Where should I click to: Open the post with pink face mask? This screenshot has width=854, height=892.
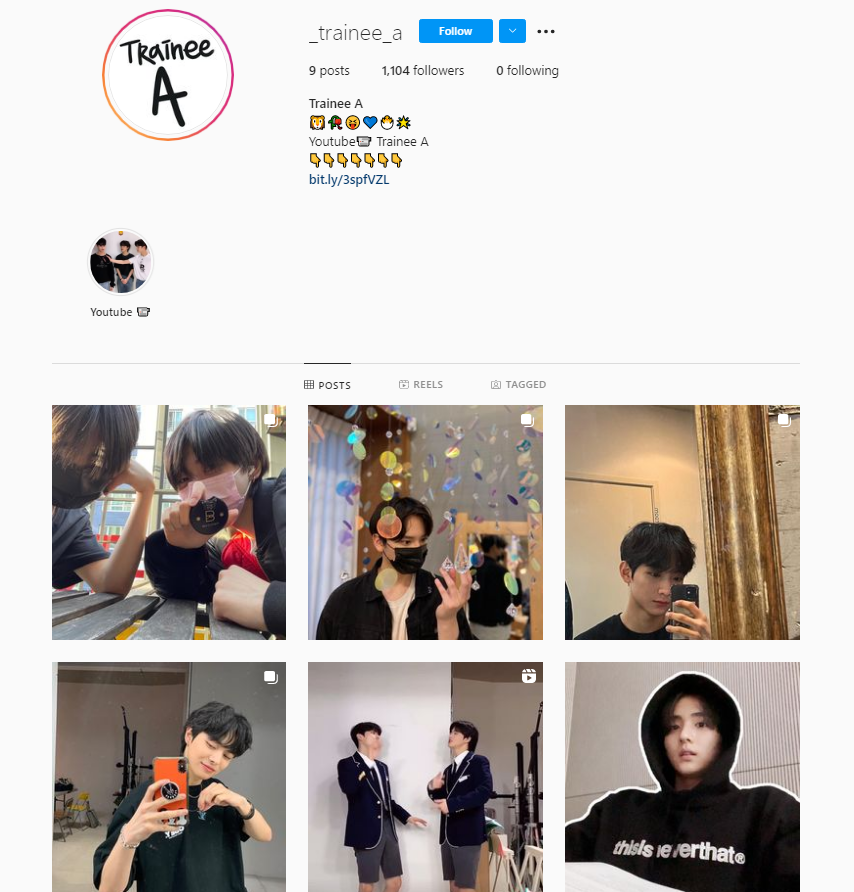169,522
